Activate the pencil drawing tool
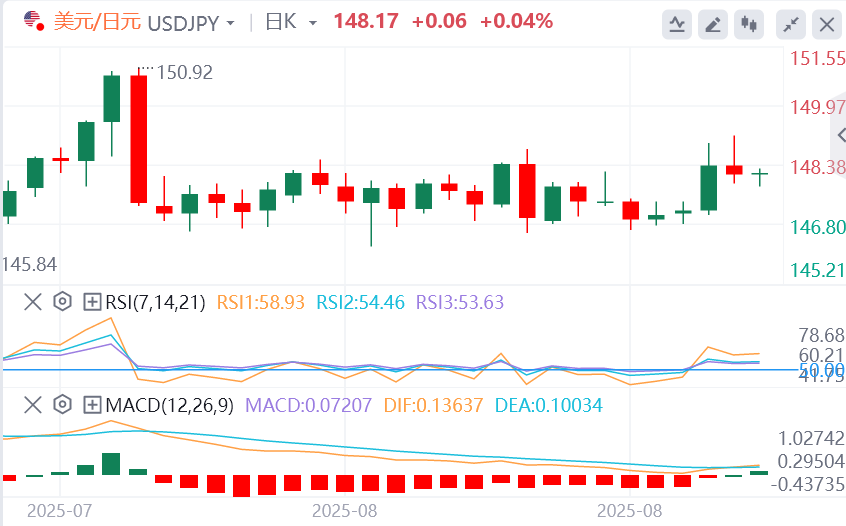 point(712,24)
